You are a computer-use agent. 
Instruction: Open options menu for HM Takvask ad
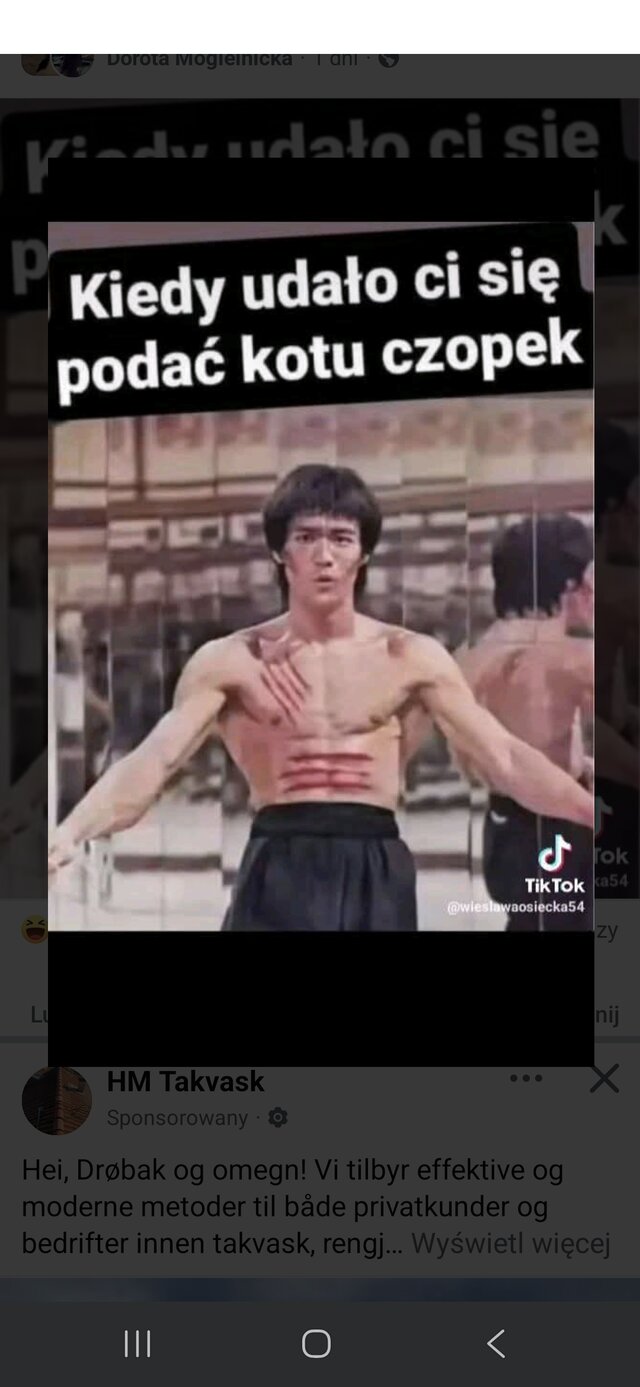point(526,1079)
